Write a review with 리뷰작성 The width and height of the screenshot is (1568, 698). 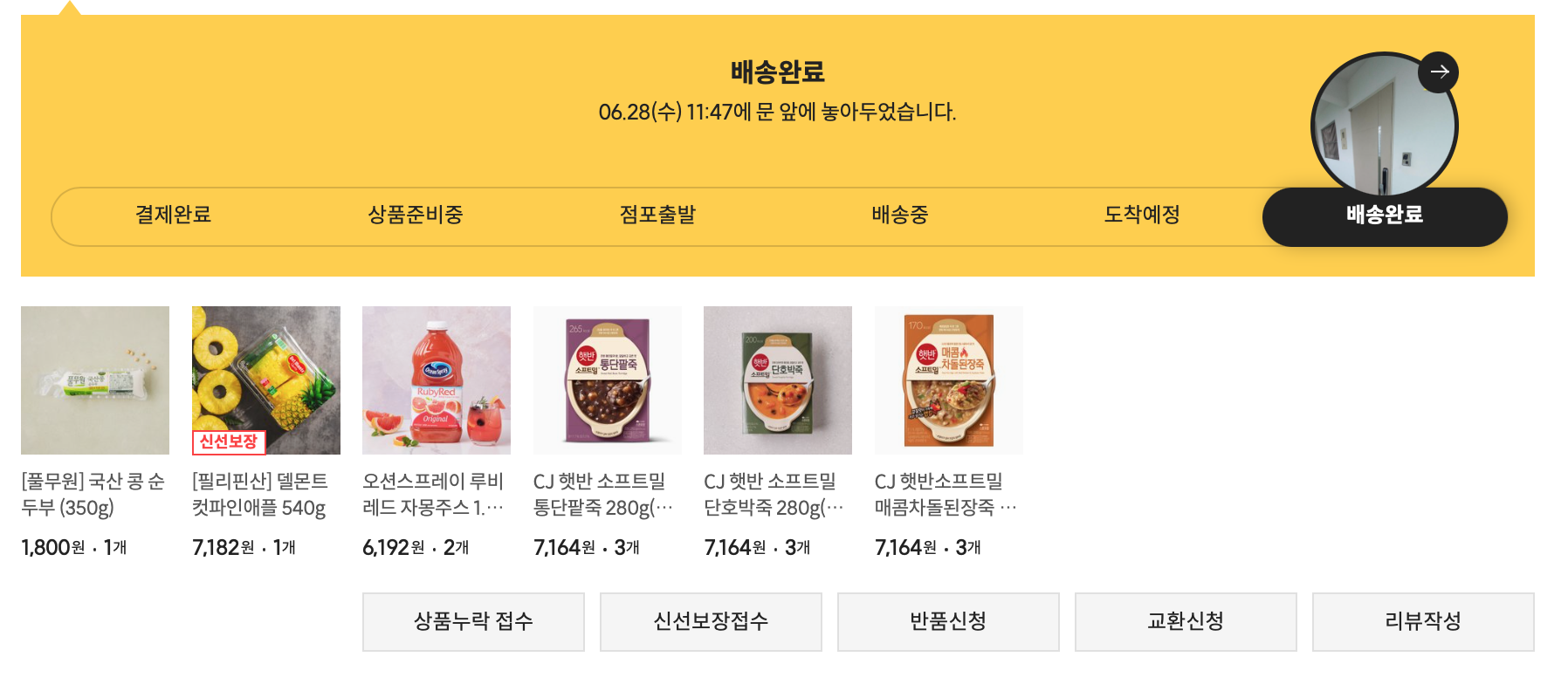pyautogui.click(x=1423, y=622)
